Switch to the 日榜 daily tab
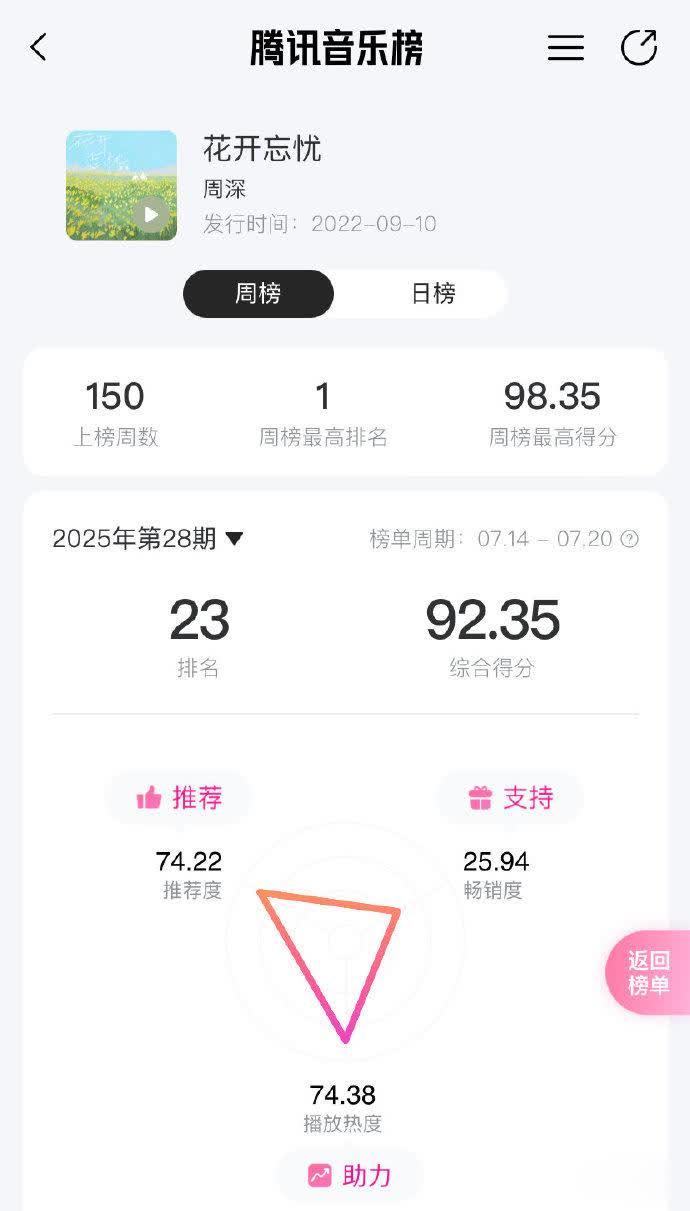Viewport: 690px width, 1211px height. [x=433, y=294]
